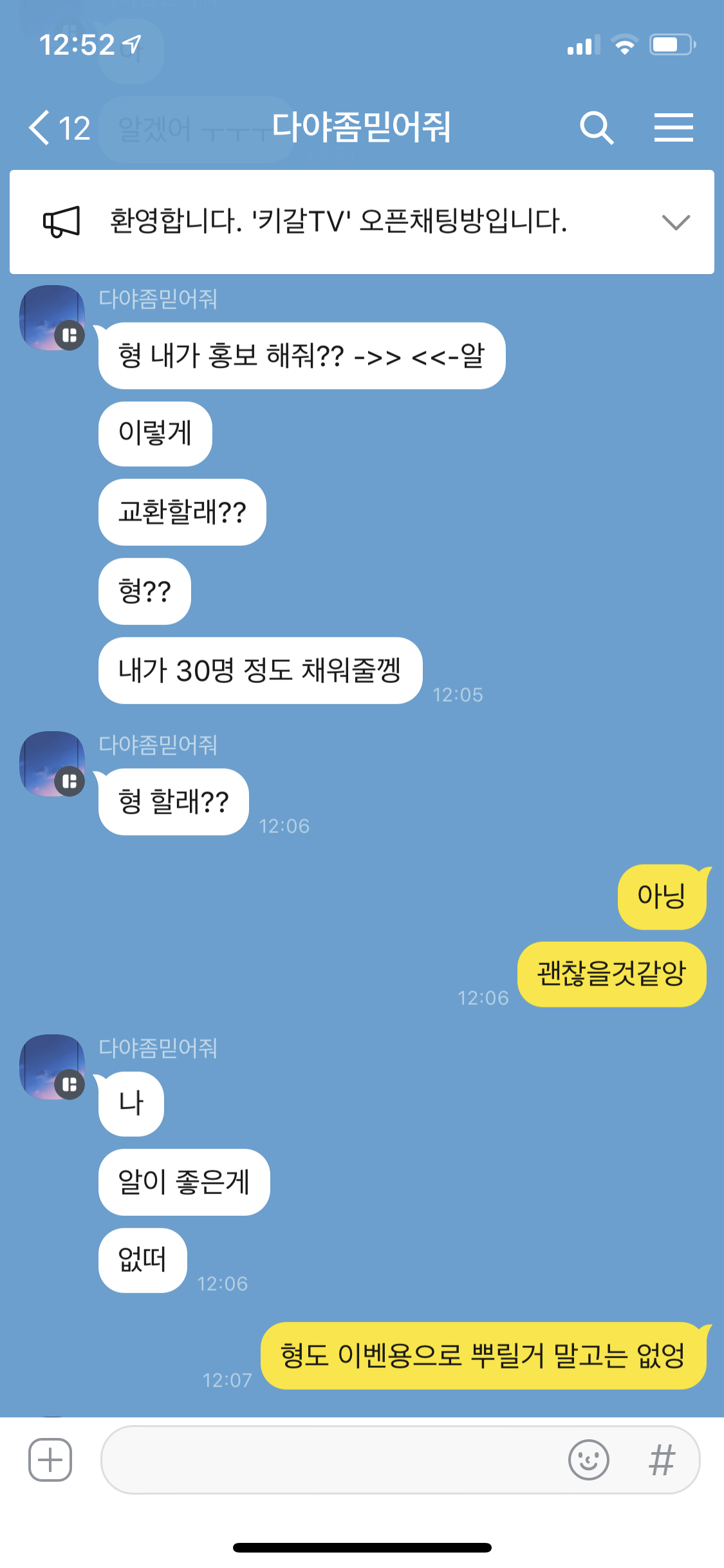The height and width of the screenshot is (1568, 724).
Task: Open the emoticon picker
Action: click(588, 1459)
